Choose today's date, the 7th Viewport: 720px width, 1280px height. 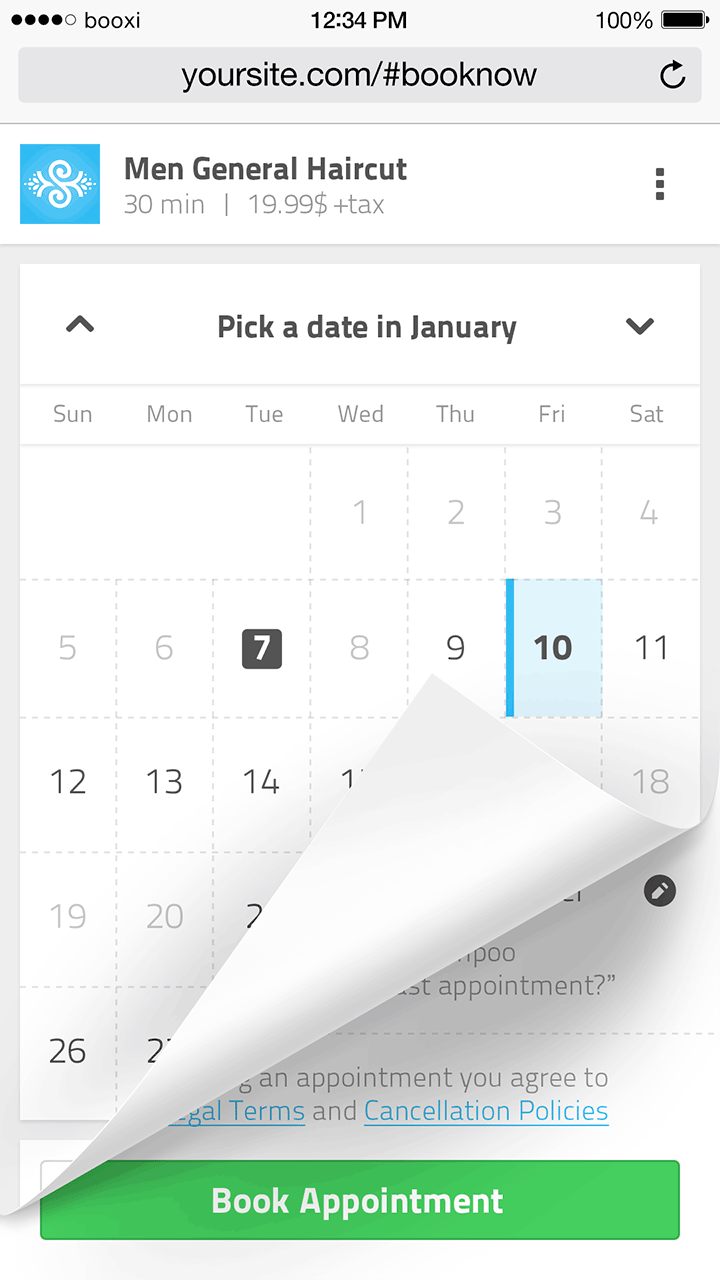[x=262, y=648]
